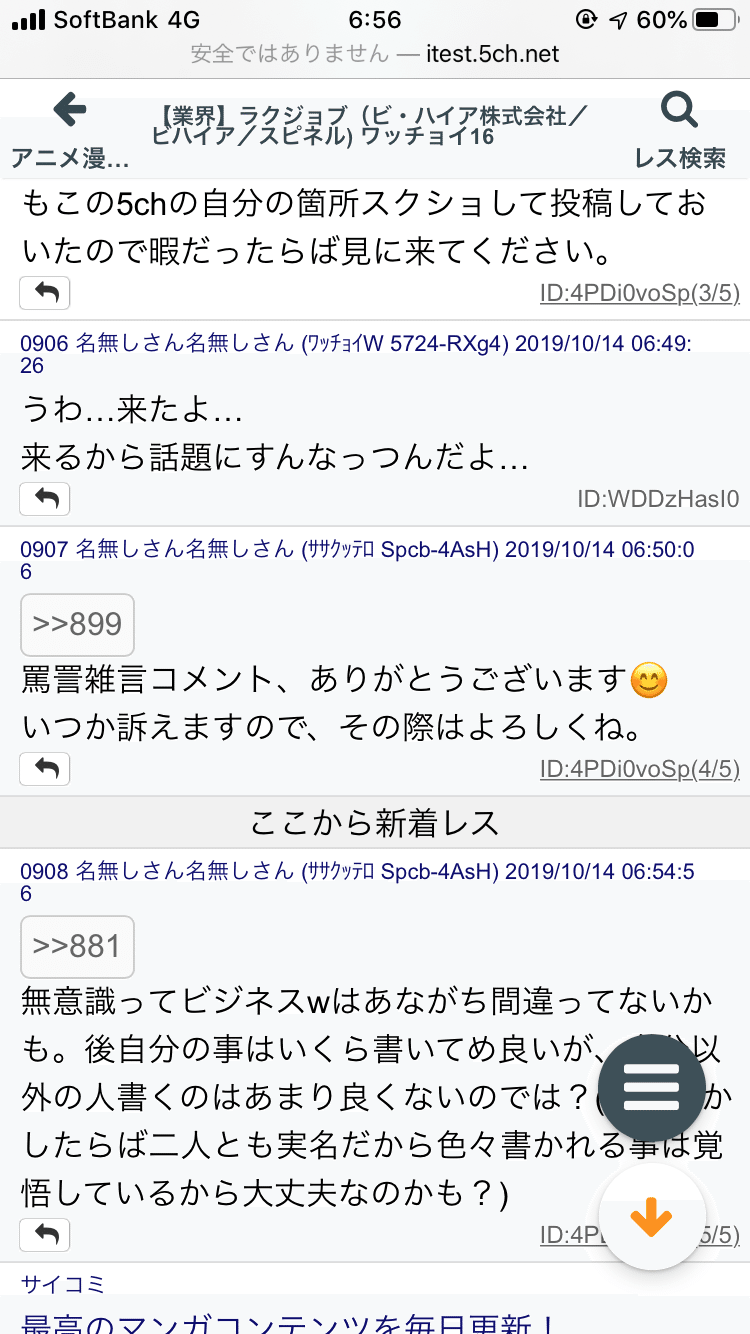Viewport: 750px width, 1334px height.
Task: Open レス検索 search
Action: click(x=680, y=130)
